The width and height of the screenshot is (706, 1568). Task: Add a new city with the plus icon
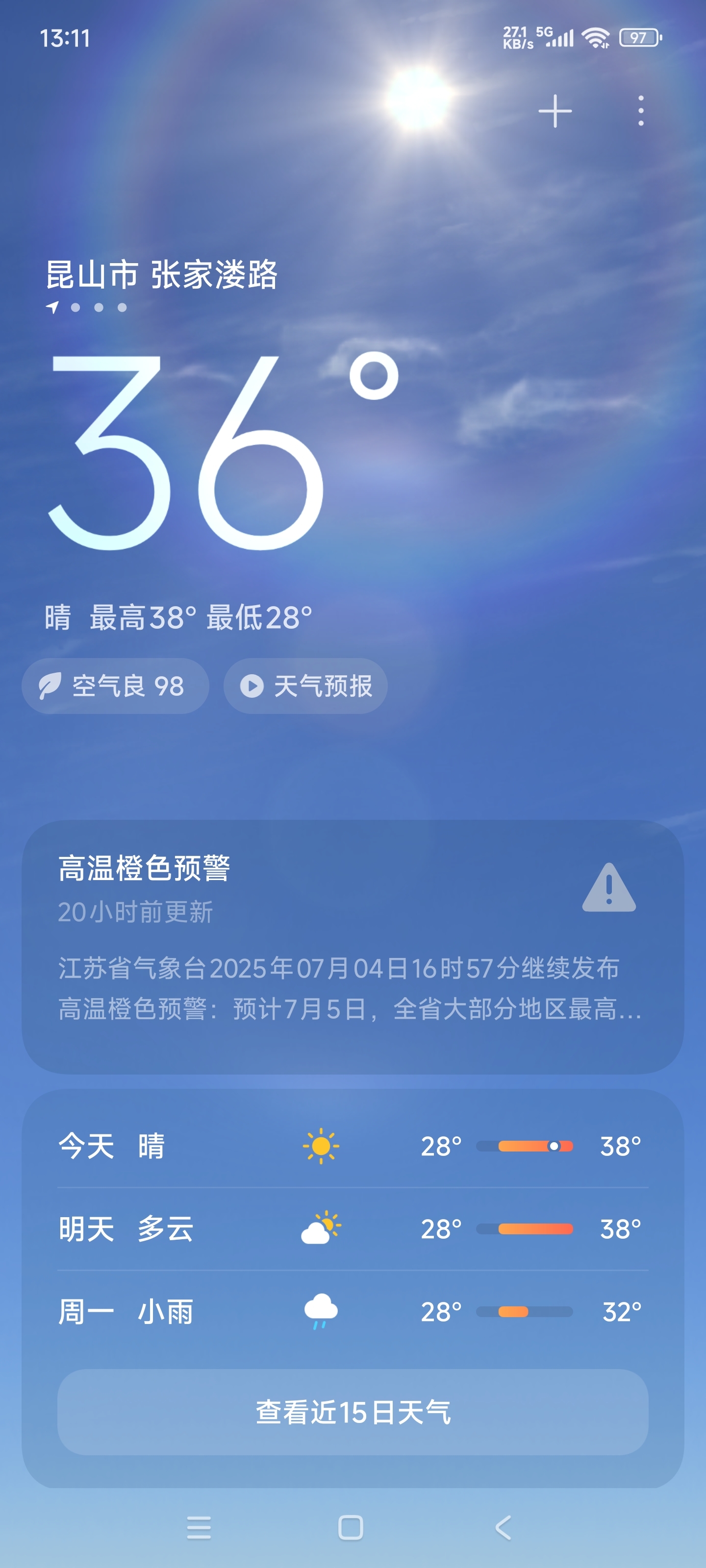tap(555, 111)
